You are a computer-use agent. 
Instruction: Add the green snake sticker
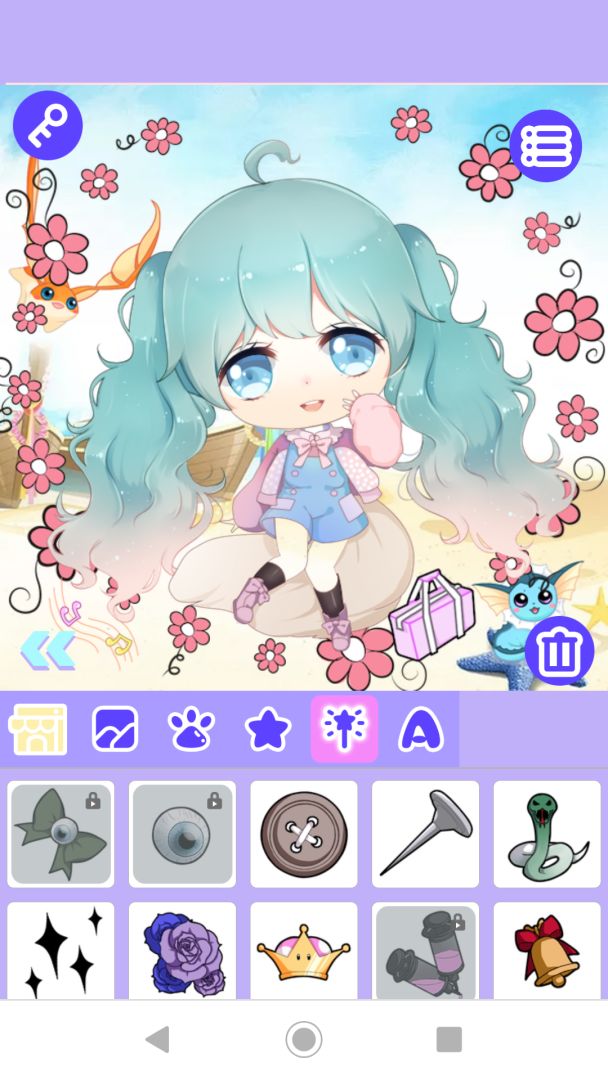547,834
